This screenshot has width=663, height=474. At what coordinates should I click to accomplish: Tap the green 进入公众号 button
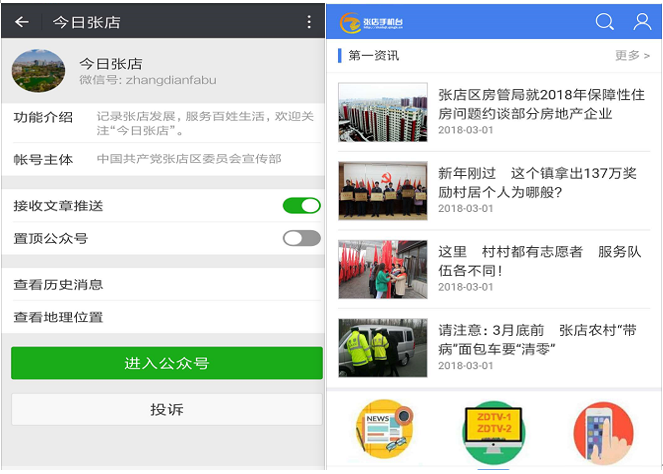pos(166,363)
